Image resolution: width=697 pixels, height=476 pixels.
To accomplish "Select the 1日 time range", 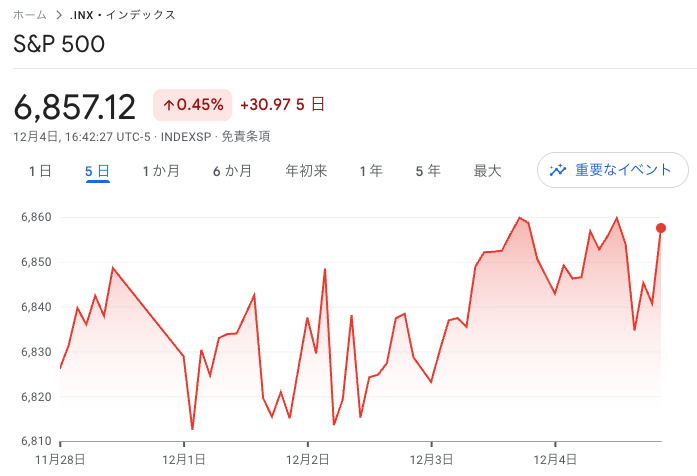I will 40,171.
